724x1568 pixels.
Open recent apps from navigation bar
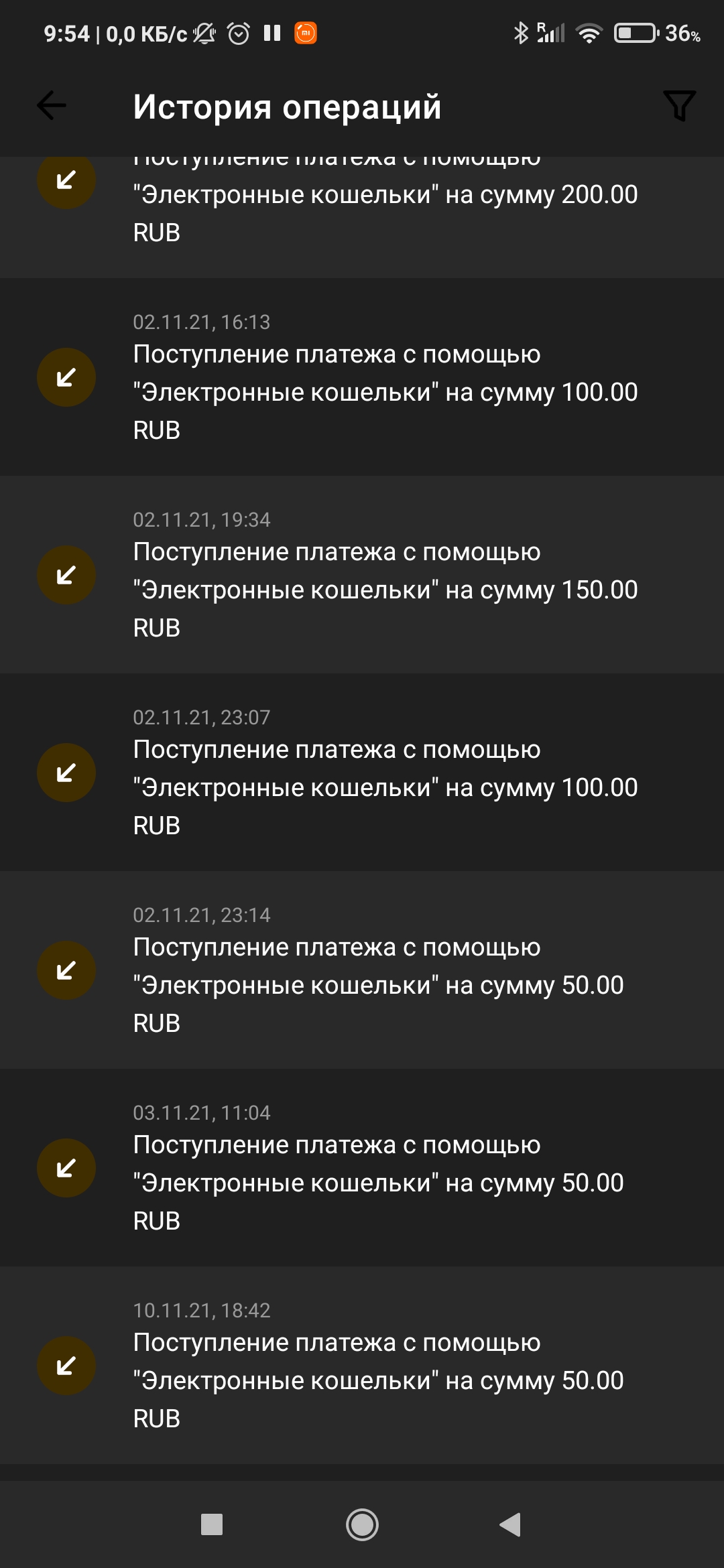212,1525
